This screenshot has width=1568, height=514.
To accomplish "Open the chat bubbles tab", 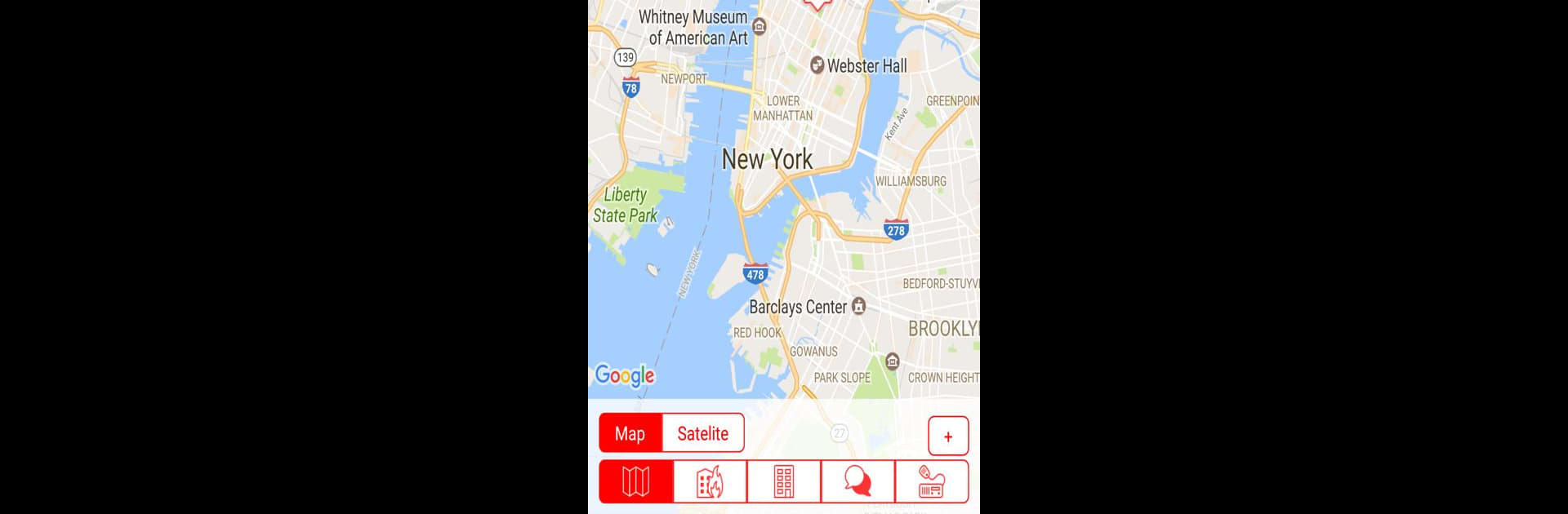I will click(x=857, y=481).
